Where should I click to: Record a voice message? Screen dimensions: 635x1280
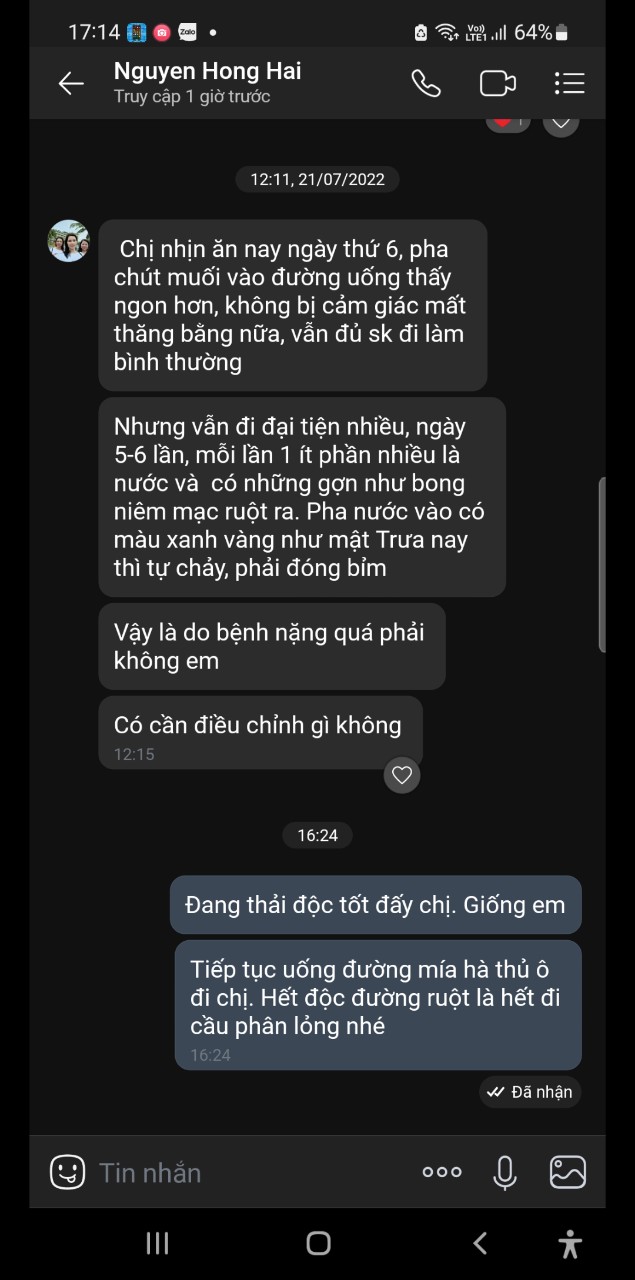click(x=505, y=1172)
